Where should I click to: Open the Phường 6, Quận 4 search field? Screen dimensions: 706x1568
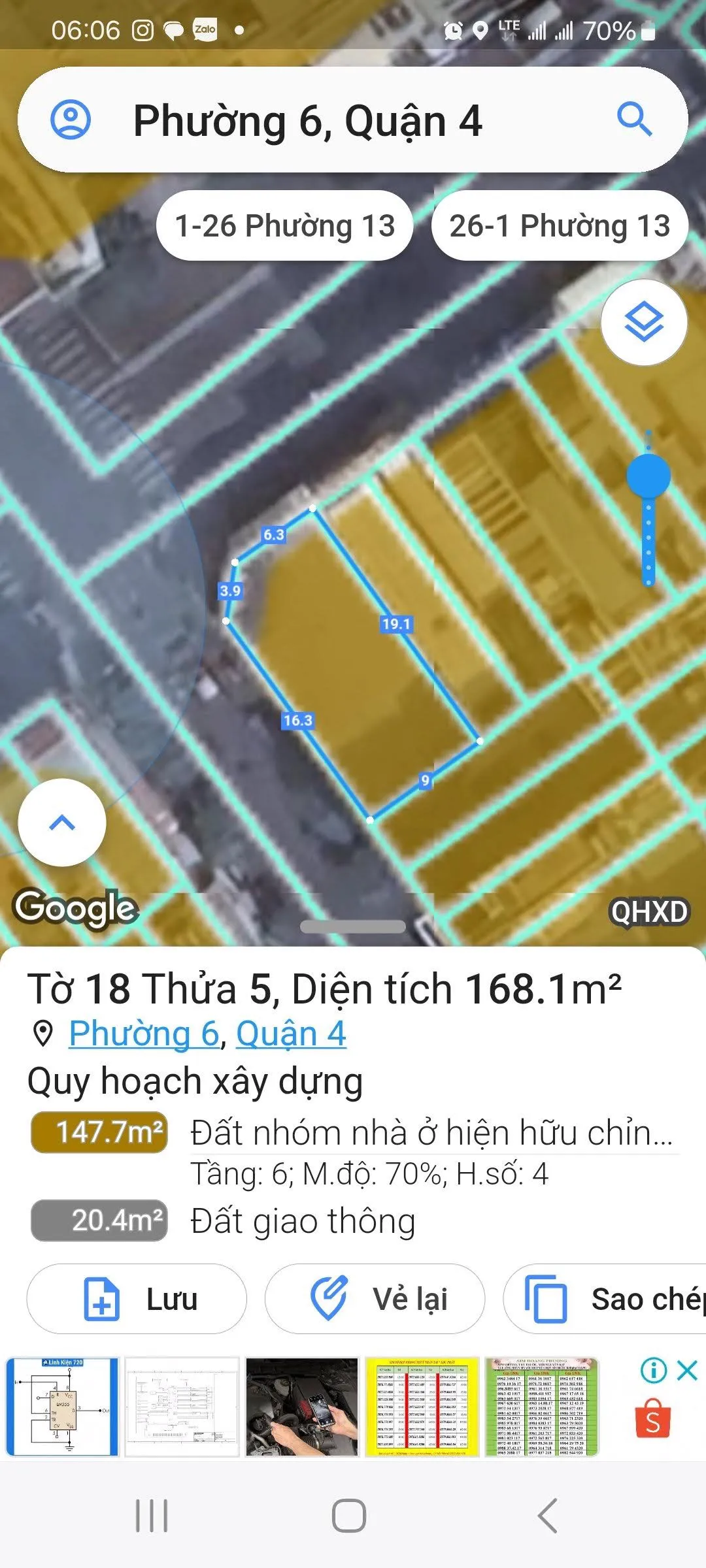click(x=353, y=120)
